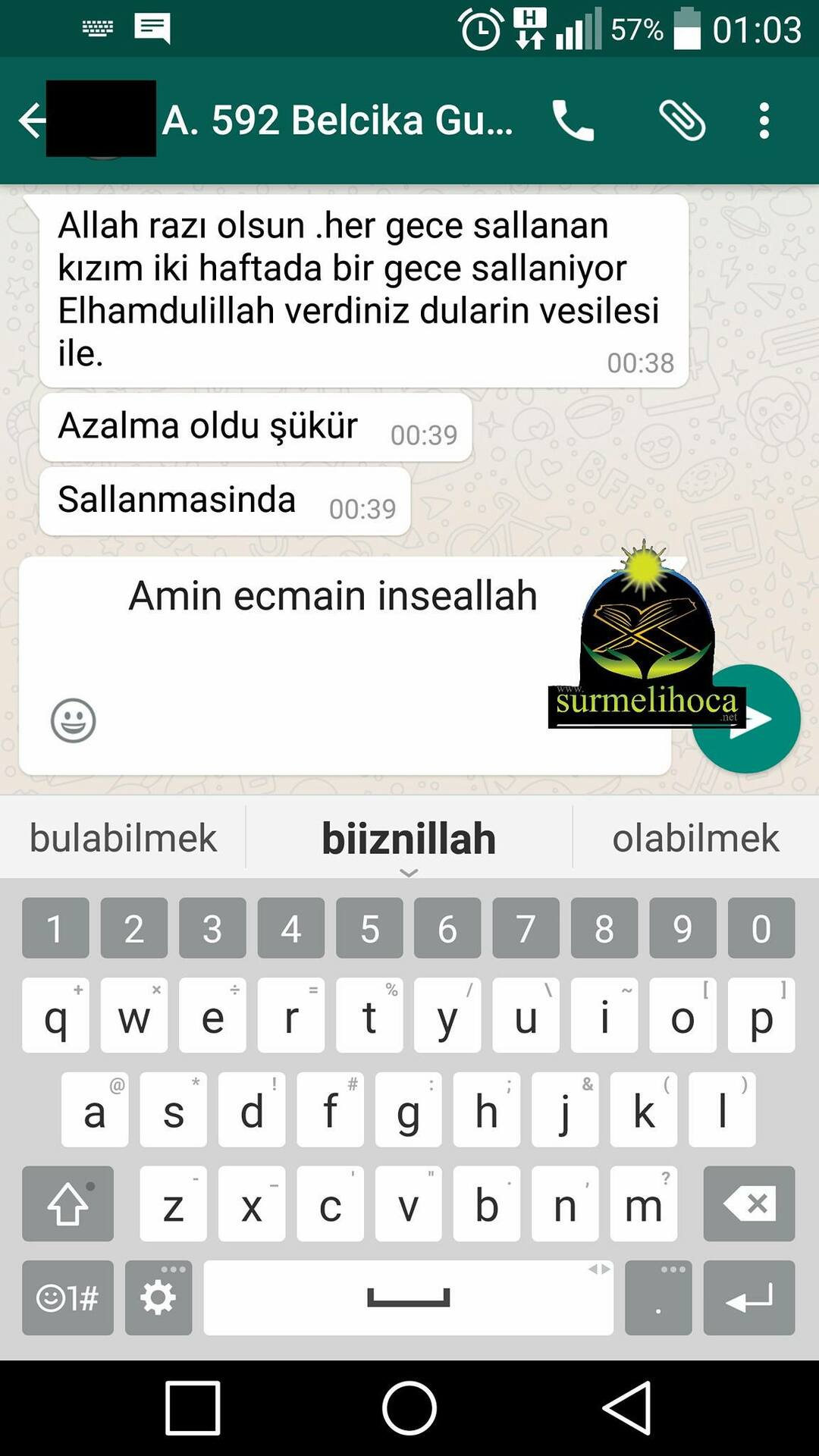The image size is (819, 1456).
Task: Choose the suggestion "biiznillah"
Action: pos(409,839)
